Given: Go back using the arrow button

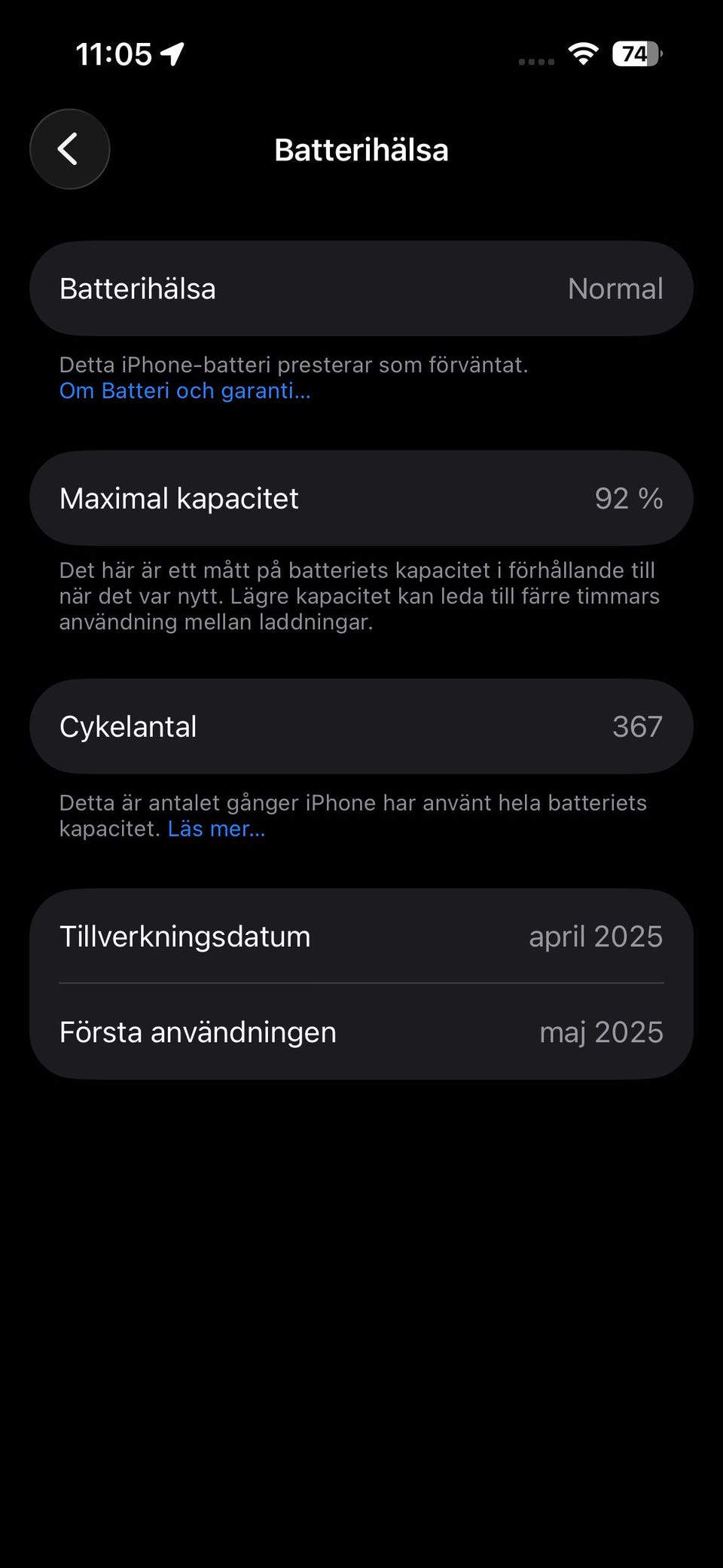Looking at the screenshot, I should tap(69, 149).
